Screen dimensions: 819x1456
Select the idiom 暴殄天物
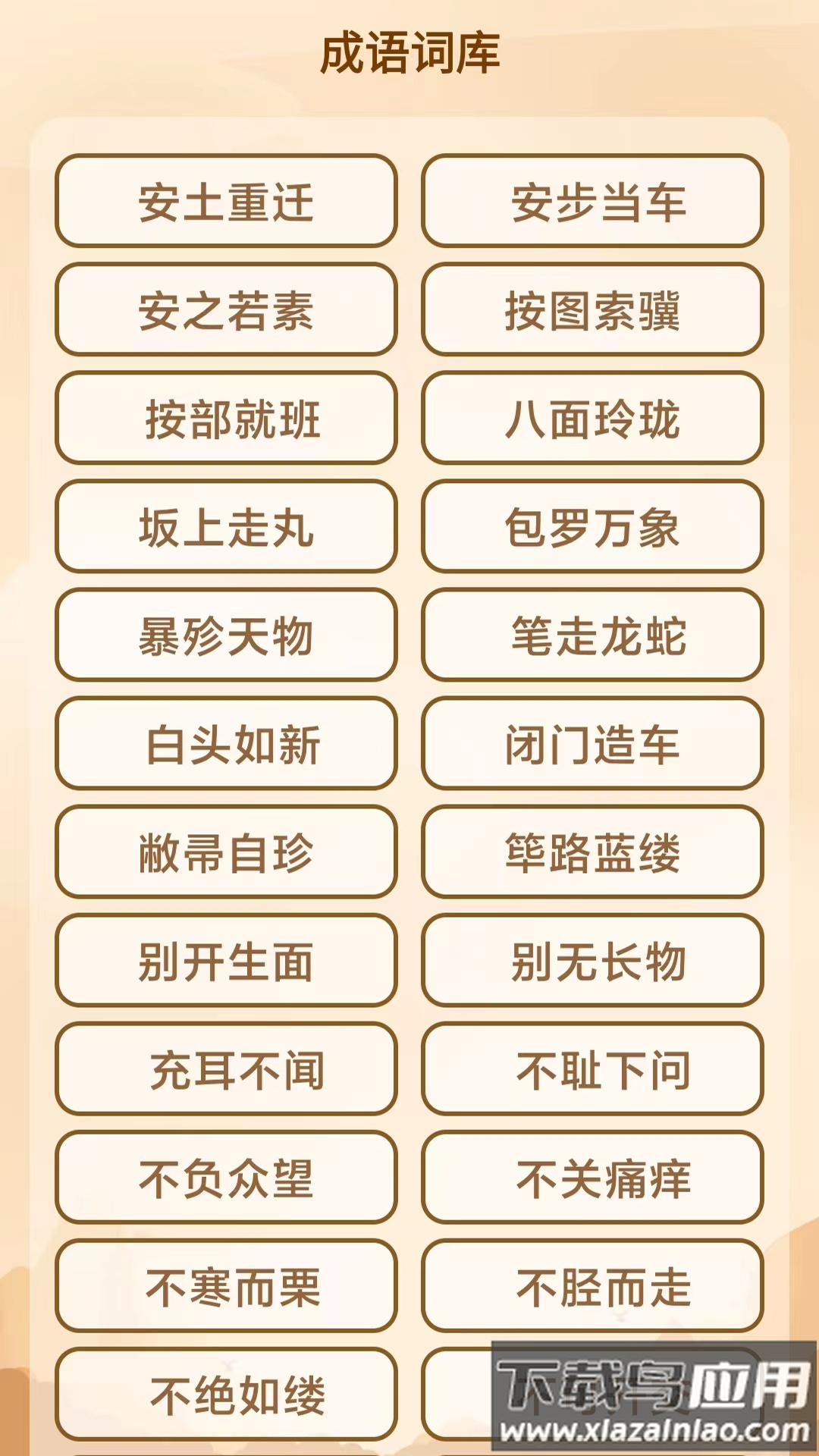[x=227, y=635]
